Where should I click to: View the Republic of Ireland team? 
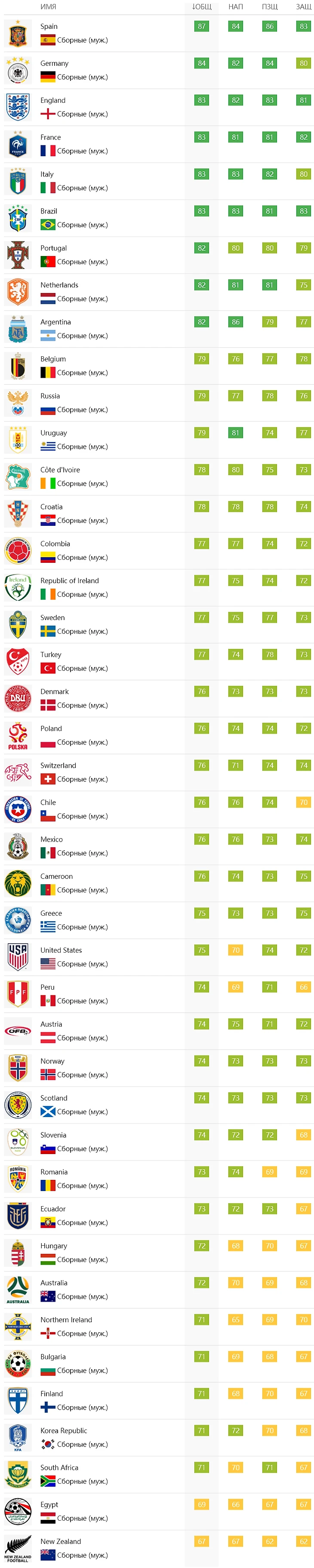coord(69,581)
